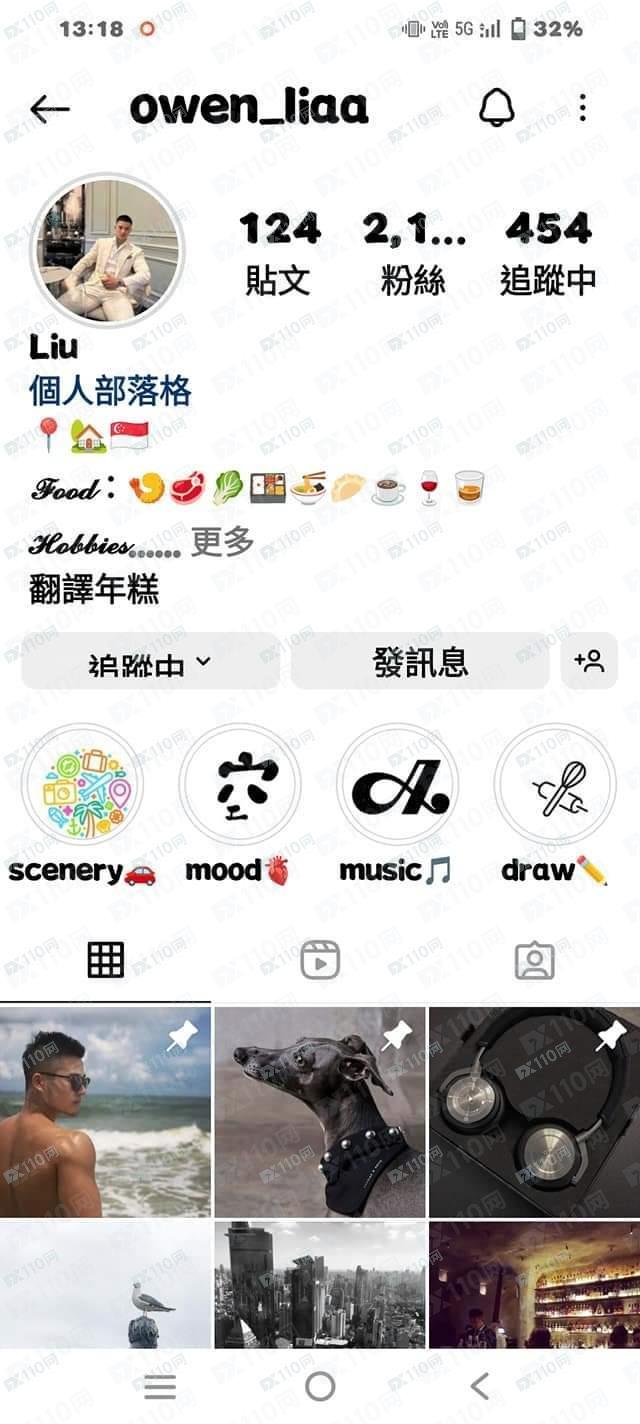
Task: Send a message via 發訊息
Action: (x=420, y=662)
